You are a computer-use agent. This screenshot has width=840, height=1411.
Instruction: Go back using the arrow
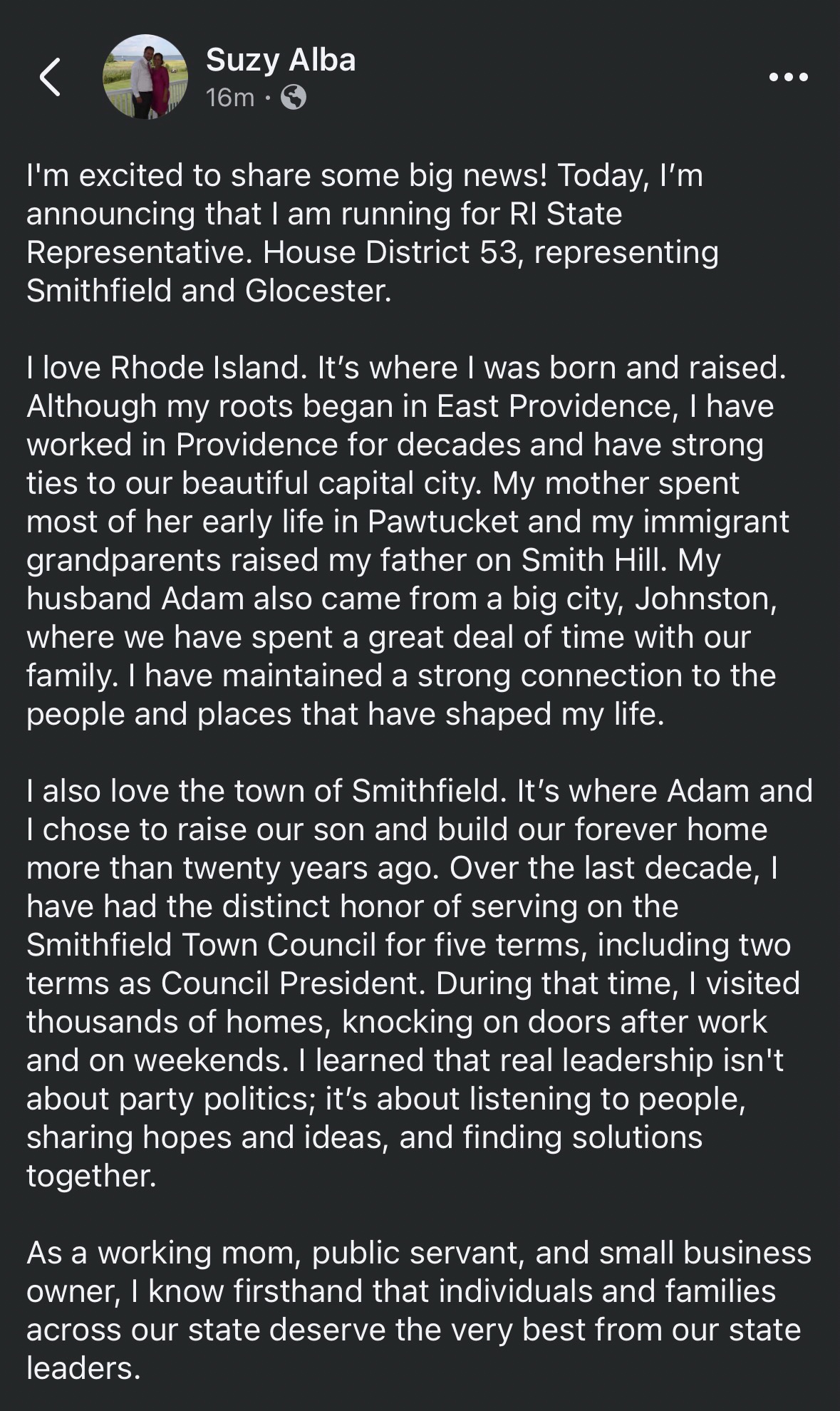click(x=49, y=77)
